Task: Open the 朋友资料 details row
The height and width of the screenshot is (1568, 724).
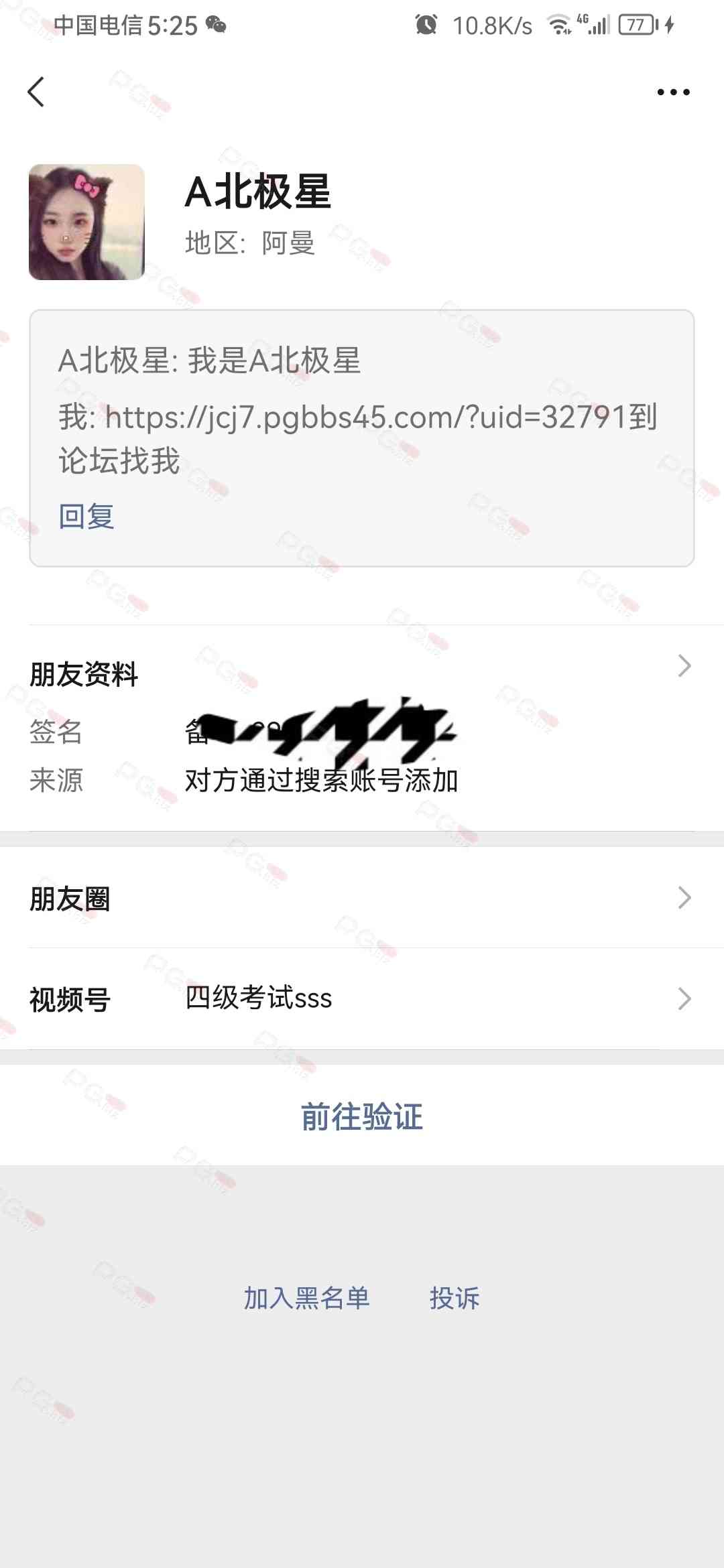Action: pos(362,673)
